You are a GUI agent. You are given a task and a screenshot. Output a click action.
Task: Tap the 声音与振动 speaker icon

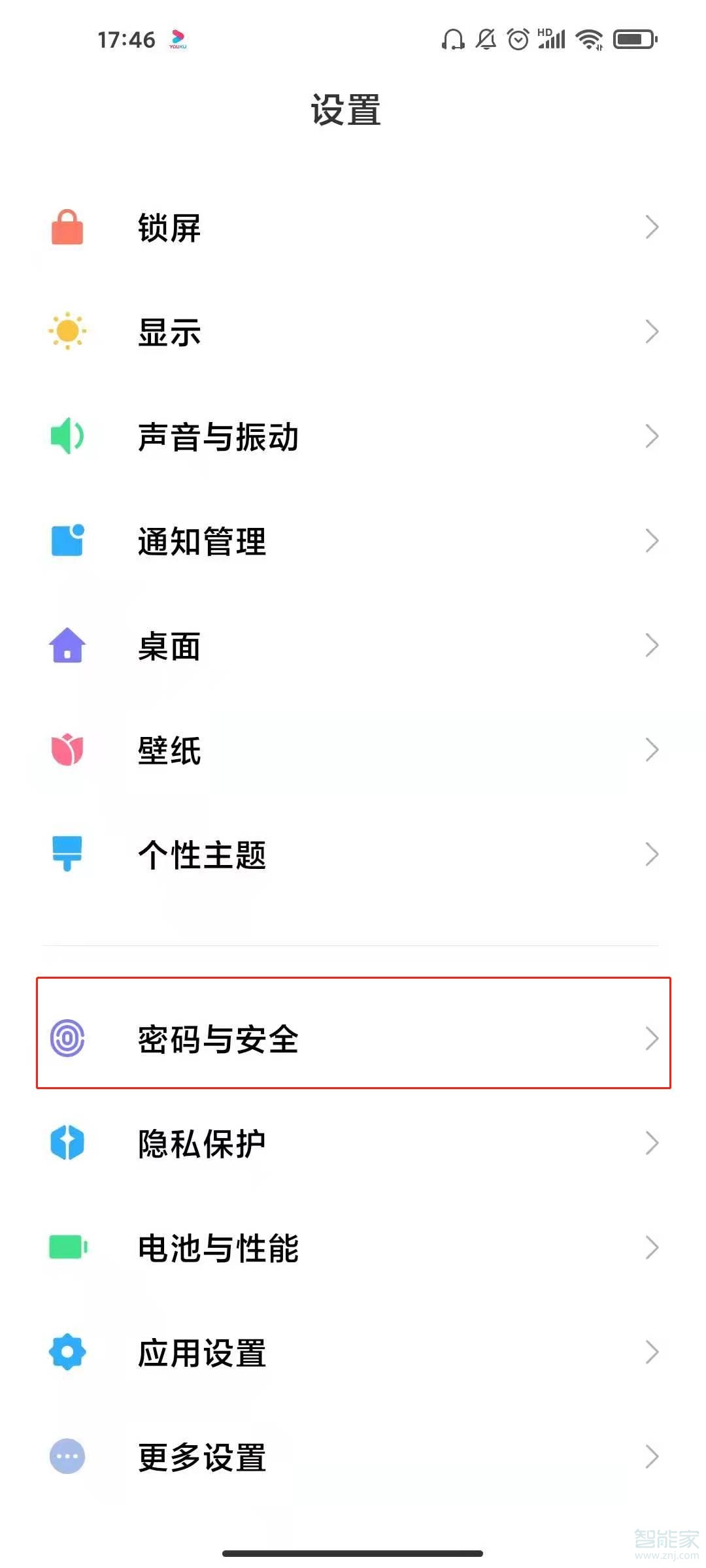[x=66, y=436]
